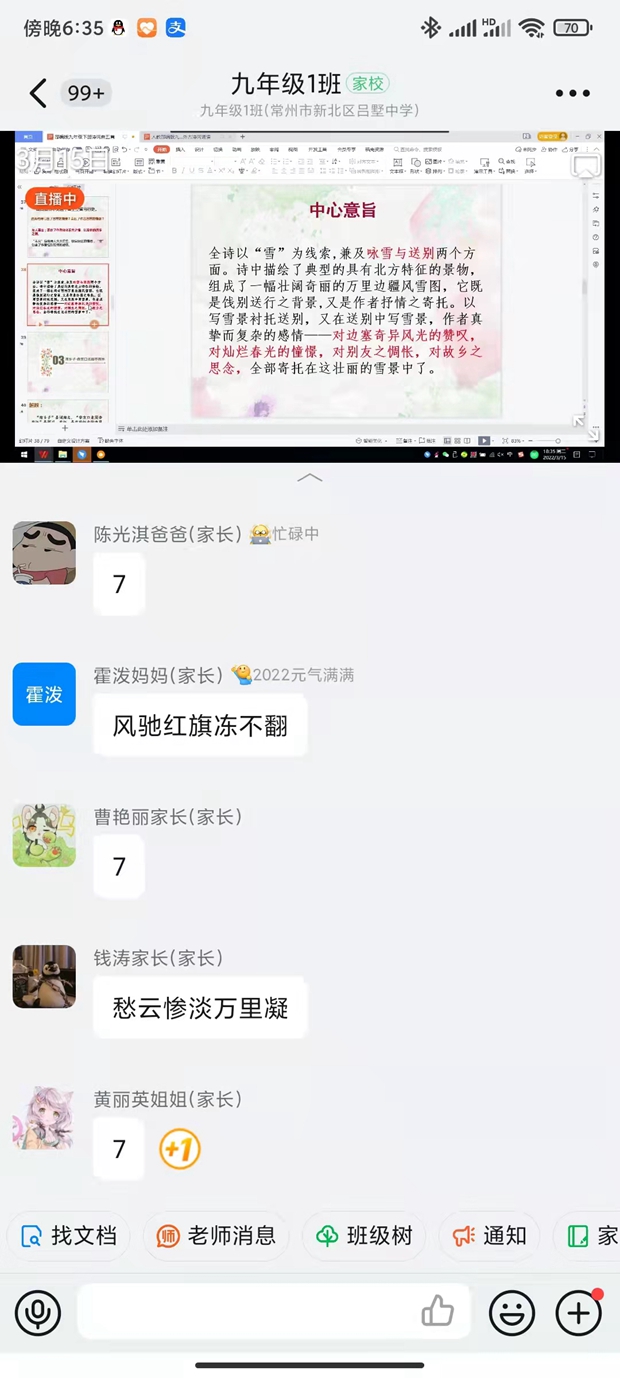Open the emoji picker

coord(511,1312)
